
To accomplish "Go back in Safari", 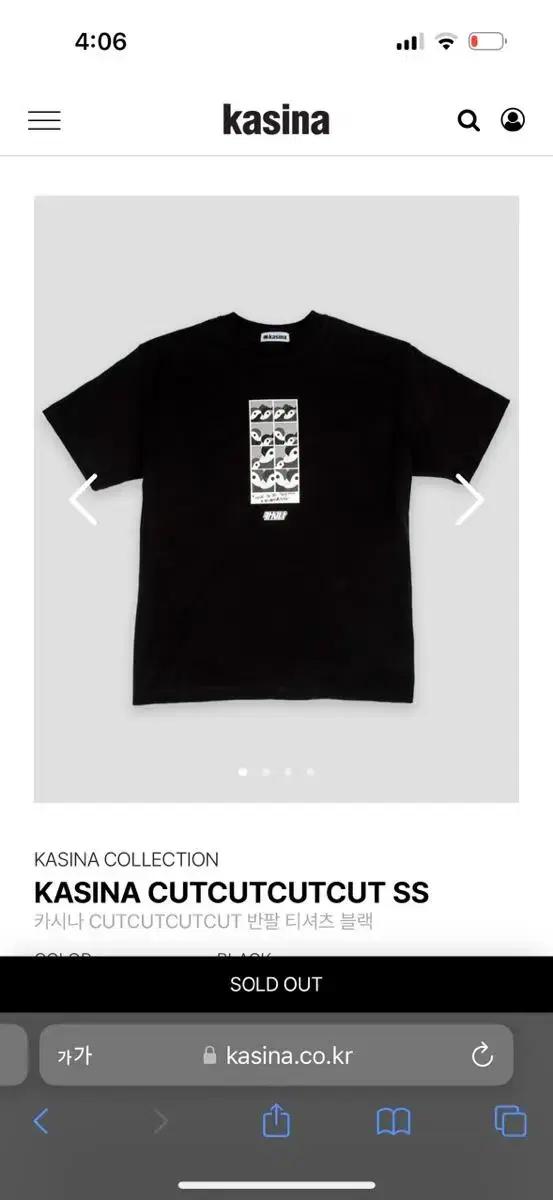I will [x=41, y=1121].
